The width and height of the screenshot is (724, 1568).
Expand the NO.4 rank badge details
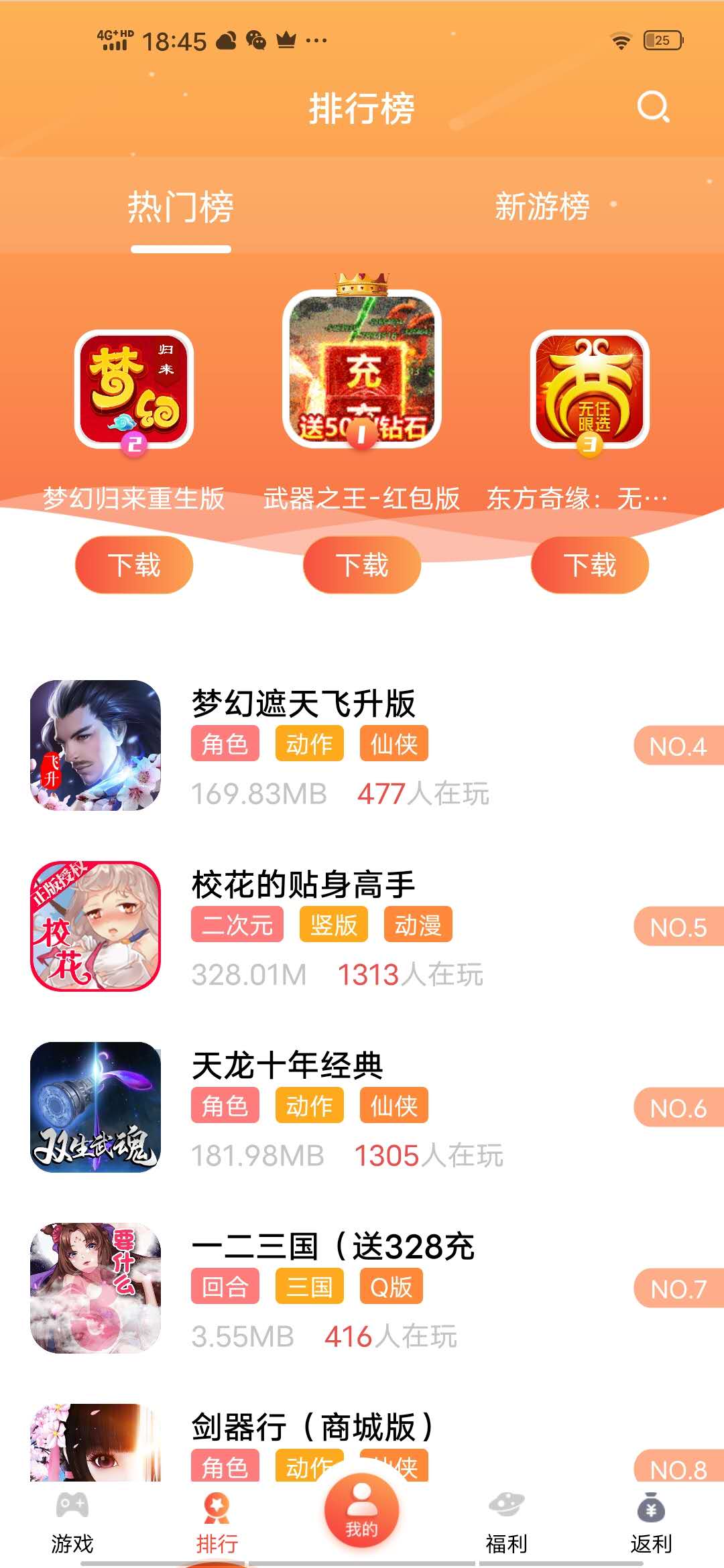[x=677, y=742]
